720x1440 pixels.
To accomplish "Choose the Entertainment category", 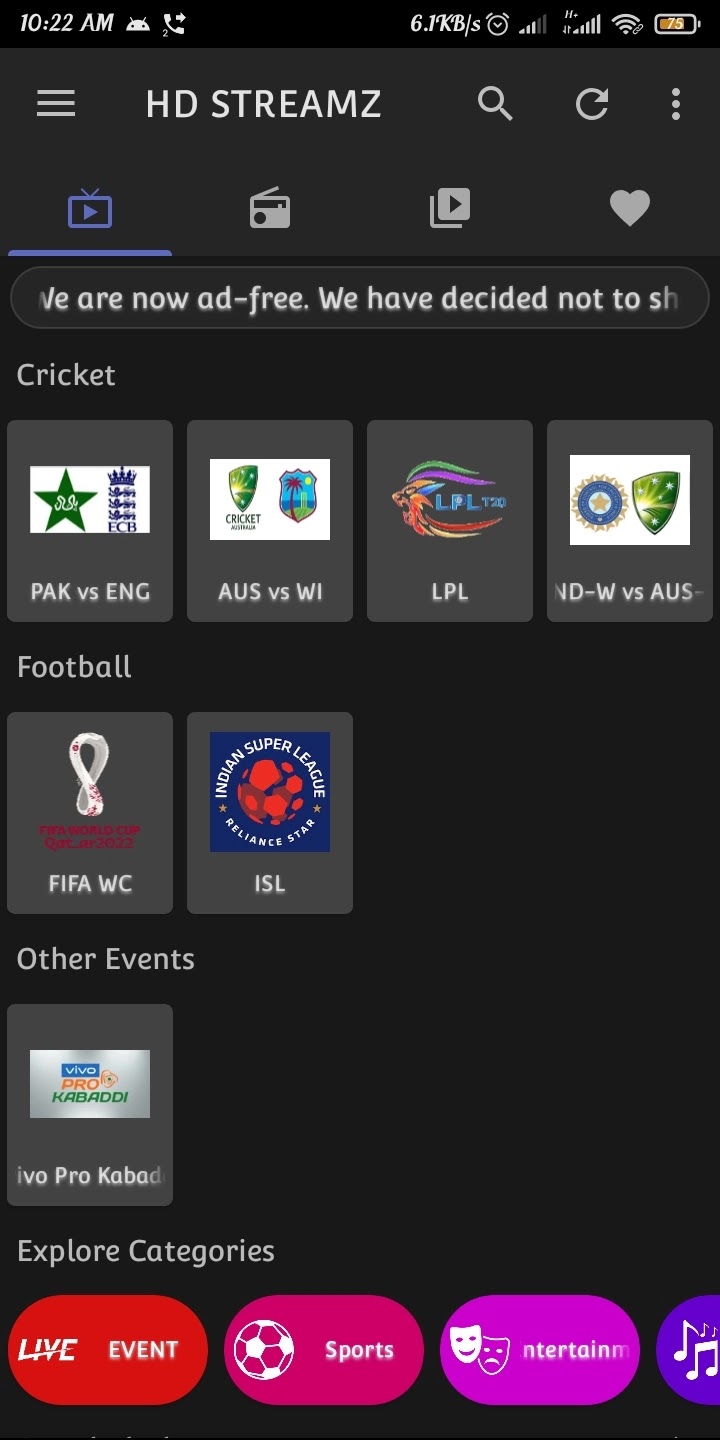I will pyautogui.click(x=540, y=1350).
